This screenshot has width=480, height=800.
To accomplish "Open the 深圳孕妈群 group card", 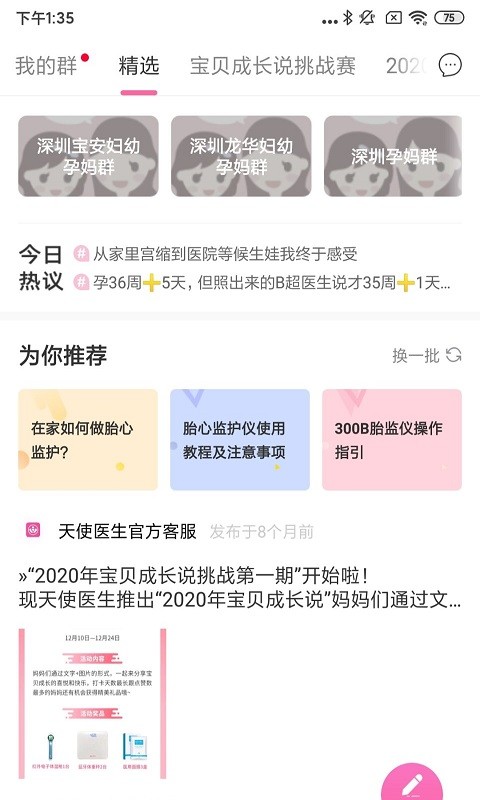I will (393, 156).
